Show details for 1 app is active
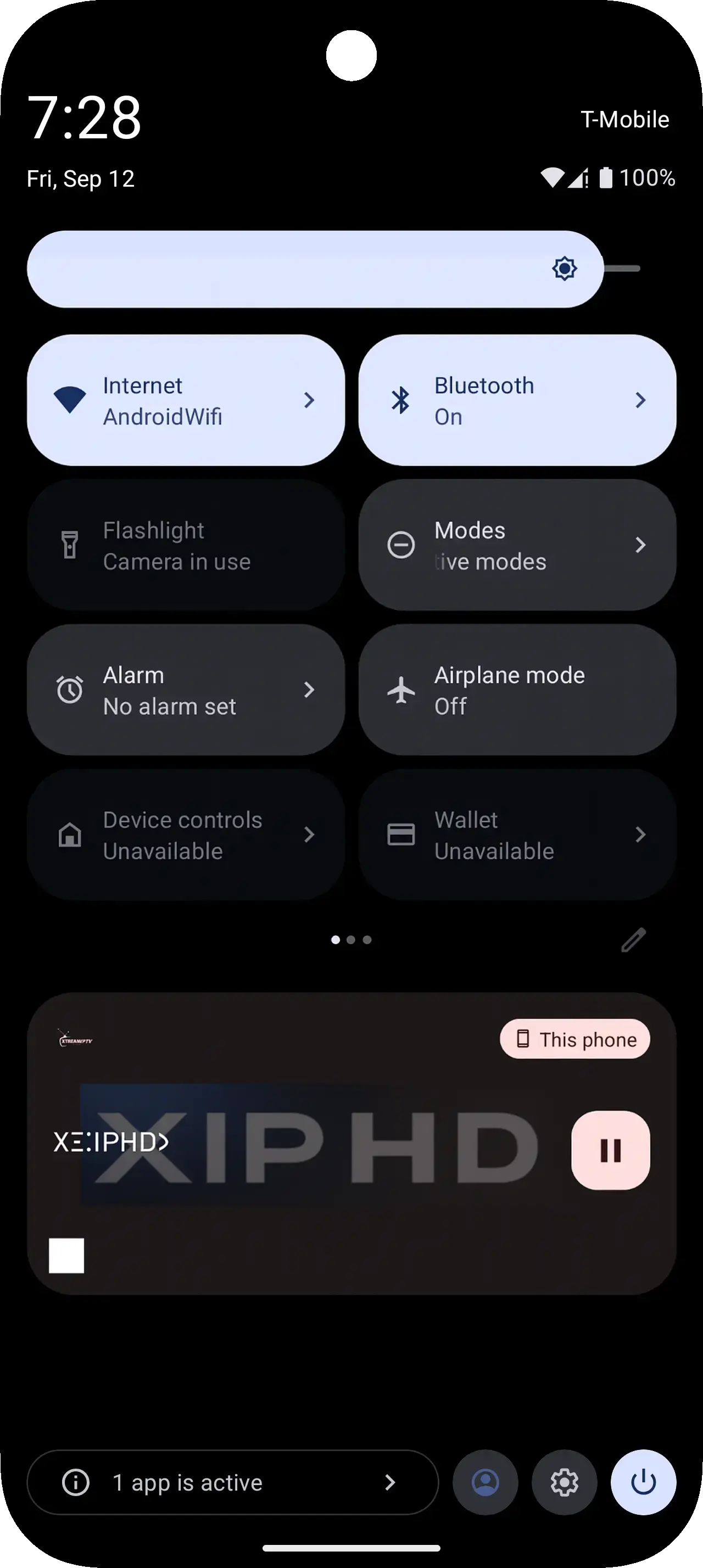This screenshot has width=703, height=1568. [232, 1482]
